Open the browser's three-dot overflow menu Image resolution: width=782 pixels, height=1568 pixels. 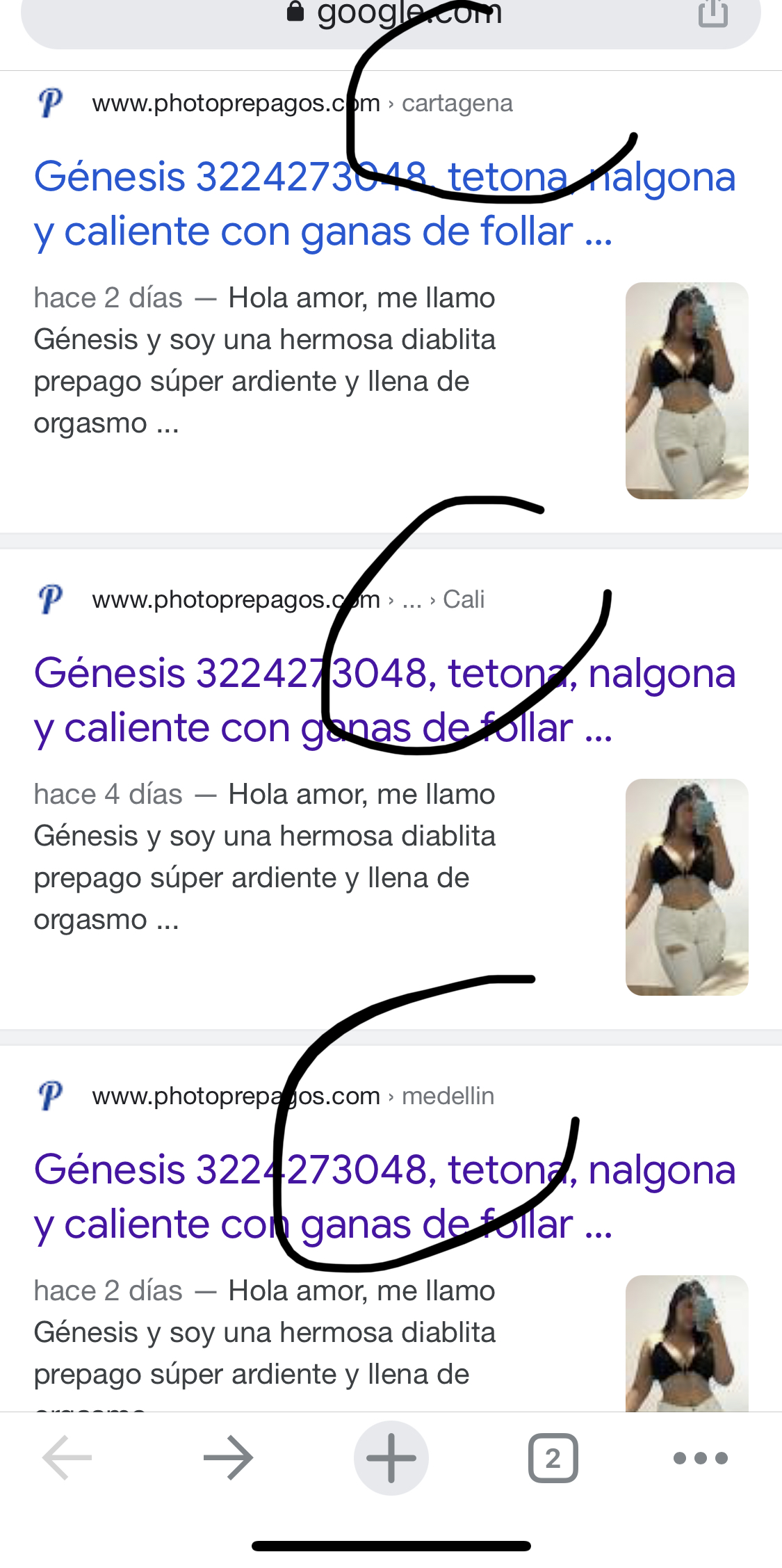700,1457
